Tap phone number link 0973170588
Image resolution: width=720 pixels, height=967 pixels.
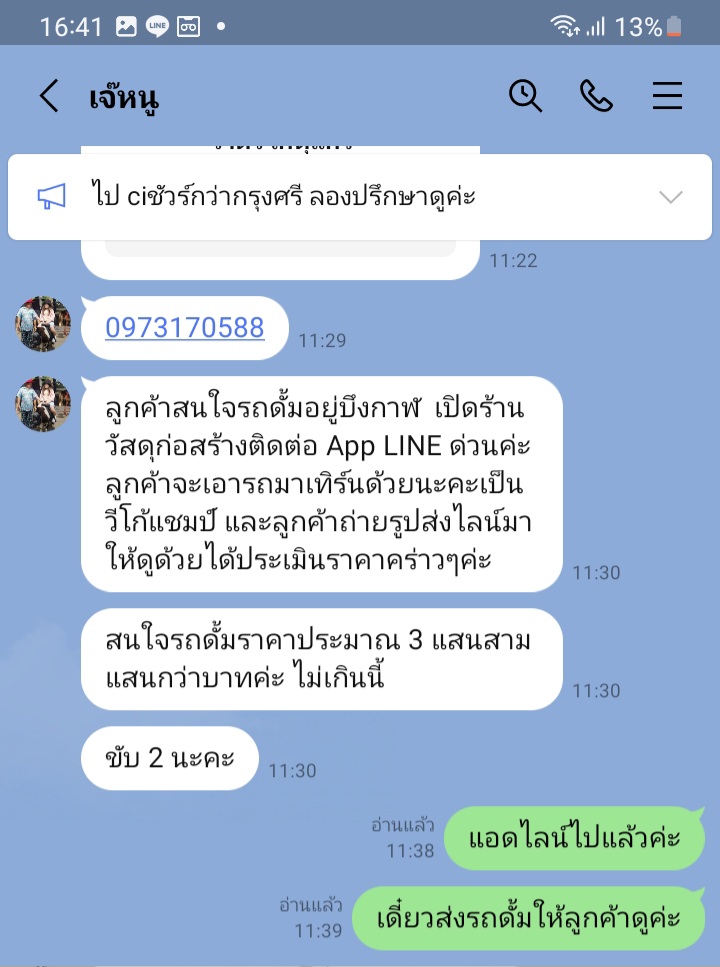click(185, 327)
